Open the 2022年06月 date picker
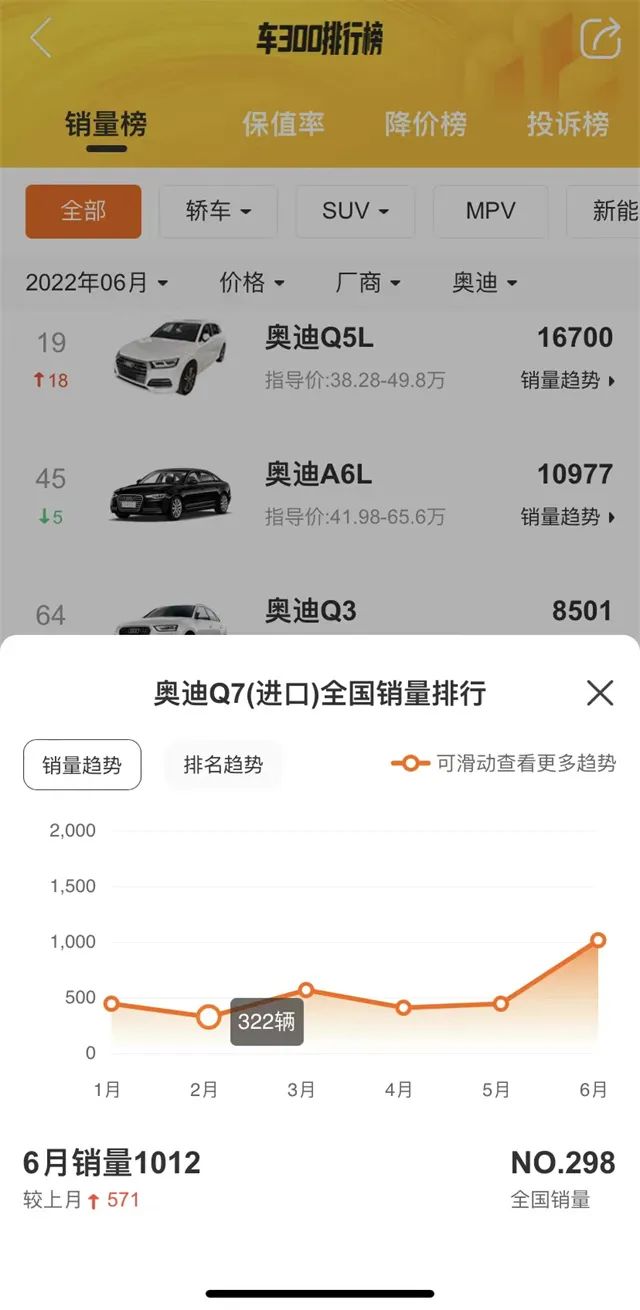640x1310 pixels. pyautogui.click(x=96, y=283)
